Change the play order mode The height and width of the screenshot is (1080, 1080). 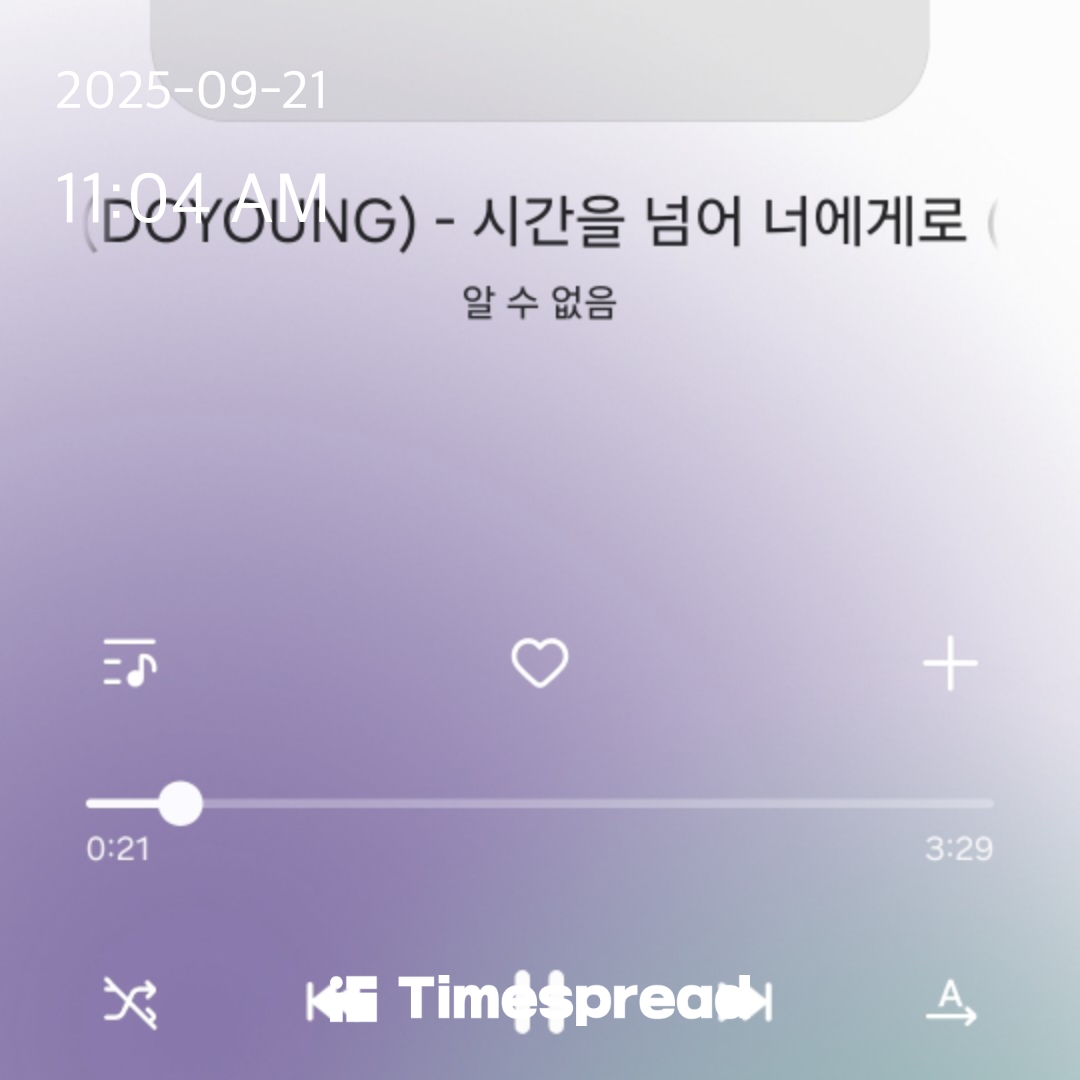[950, 1002]
